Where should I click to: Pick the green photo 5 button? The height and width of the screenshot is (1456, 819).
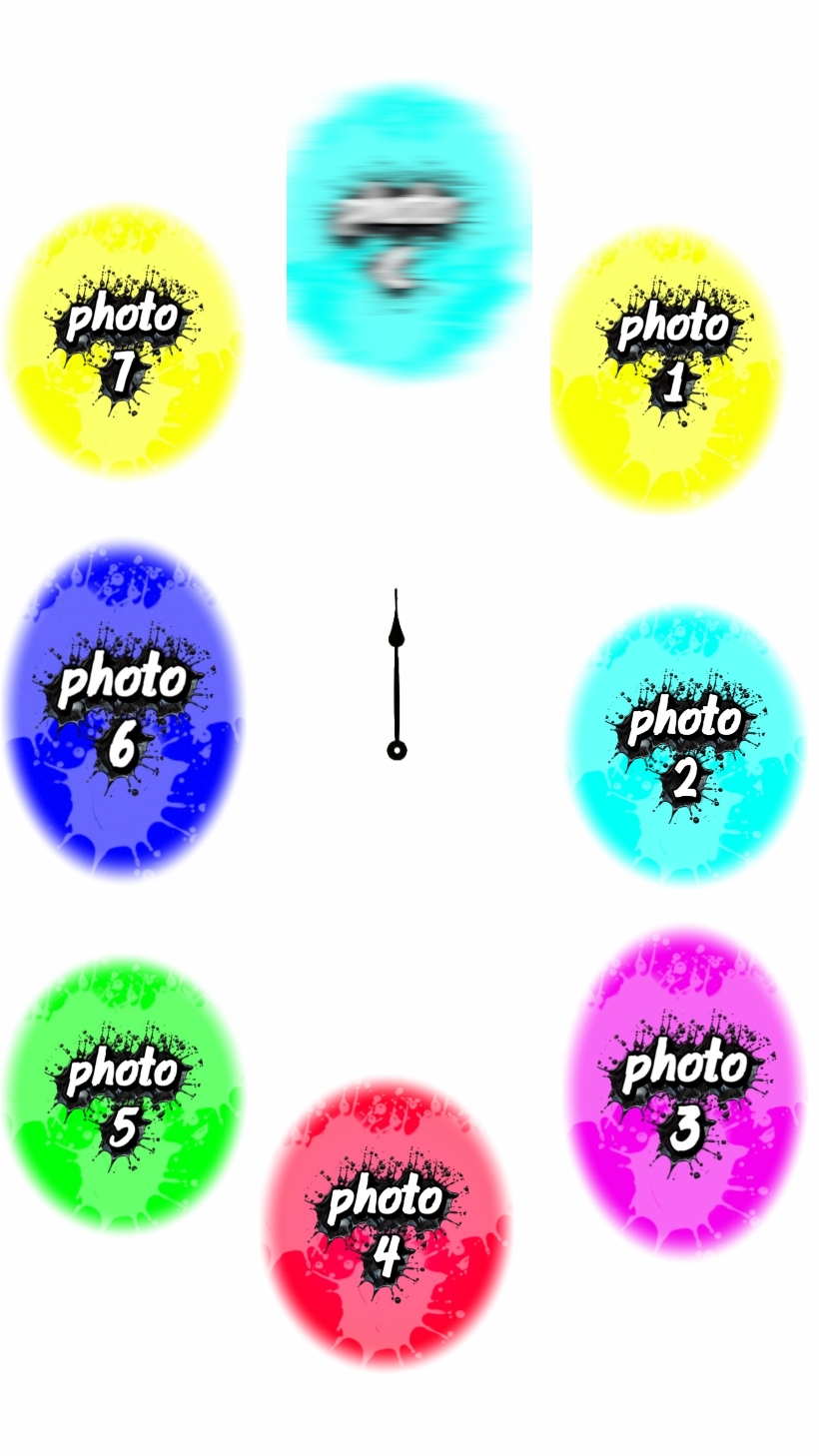coord(123,1094)
